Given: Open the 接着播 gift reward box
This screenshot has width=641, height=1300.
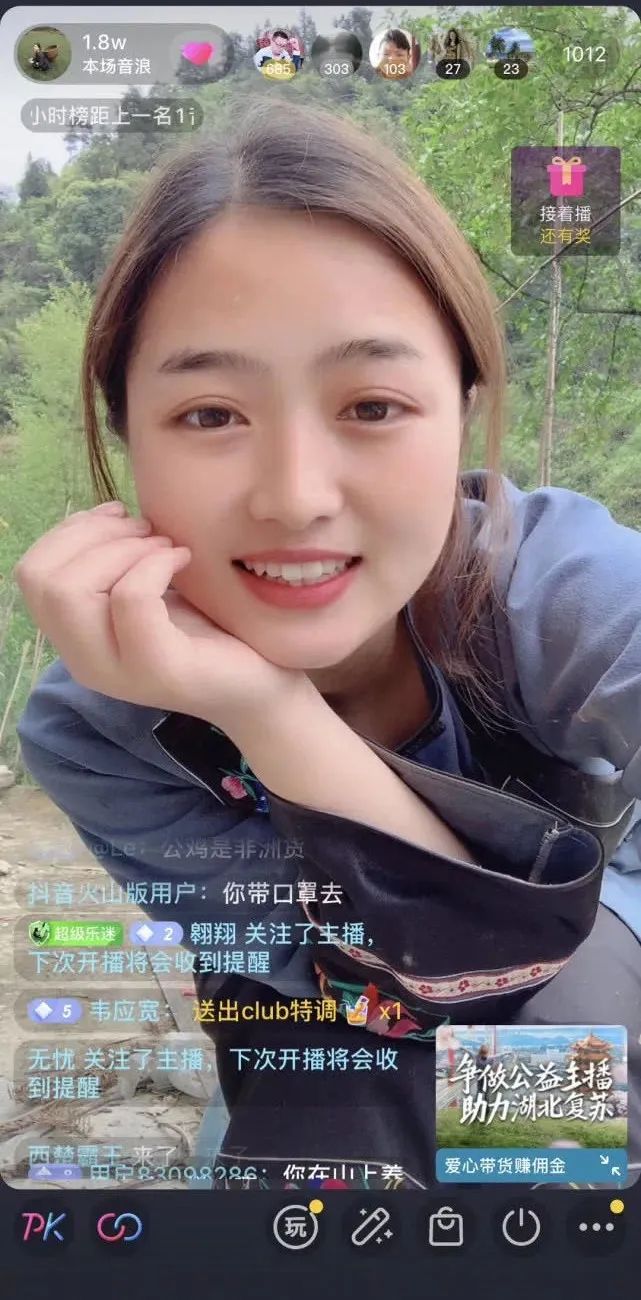Looking at the screenshot, I should coord(565,199).
